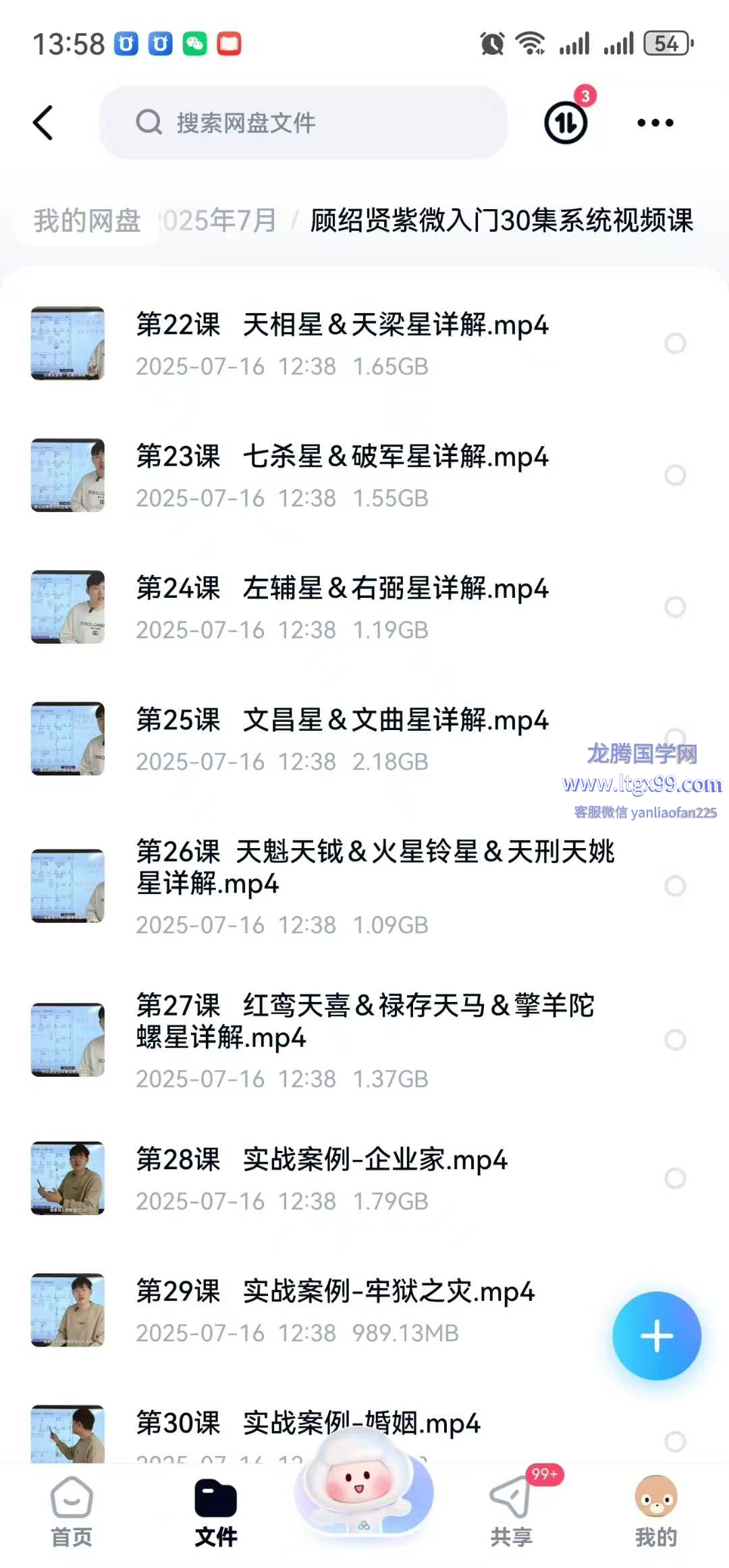Select the circle for 第23课 七杀星＆破军星详解
The height and width of the screenshot is (1568, 729).
[x=675, y=475]
